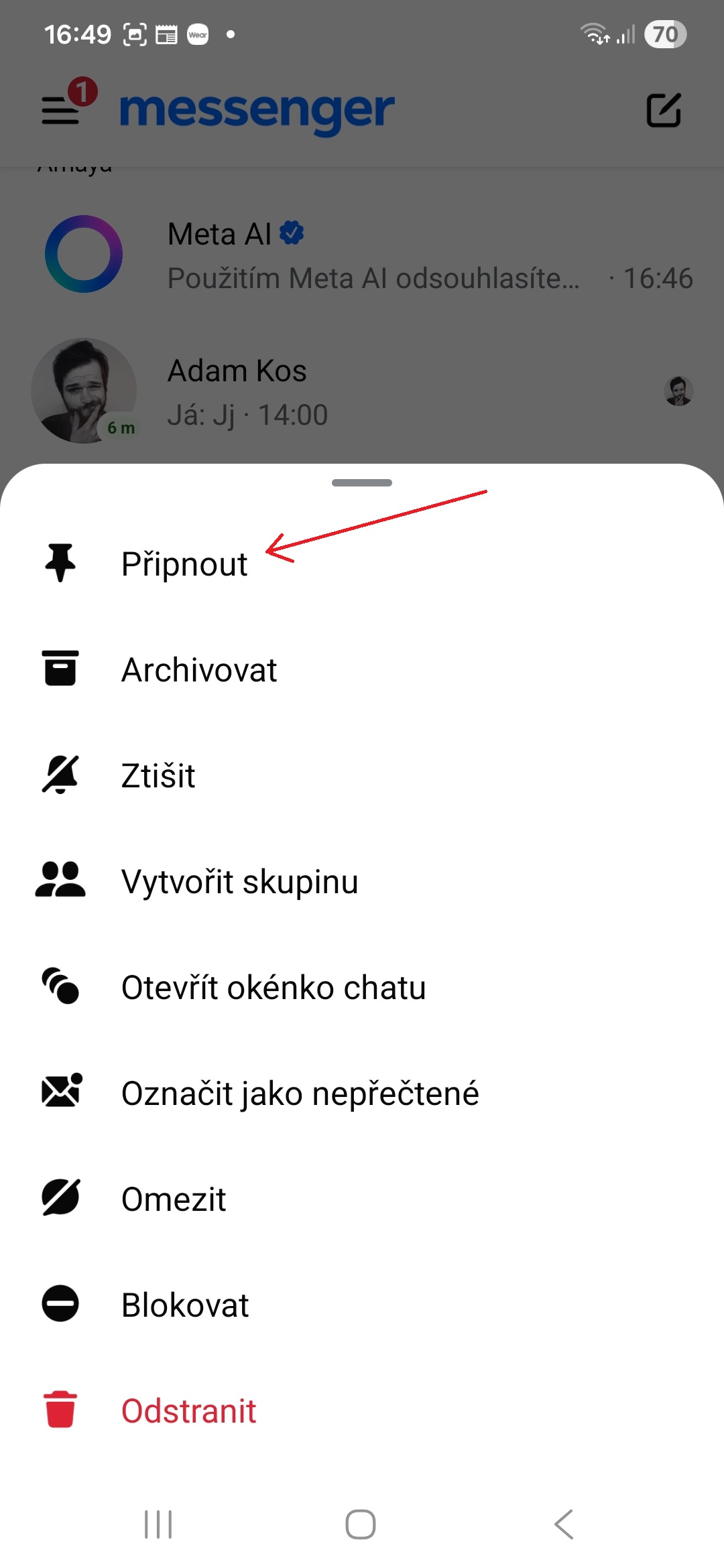Viewport: 724px width, 1568px height.
Task: Go back with the system back button
Action: [x=564, y=1524]
